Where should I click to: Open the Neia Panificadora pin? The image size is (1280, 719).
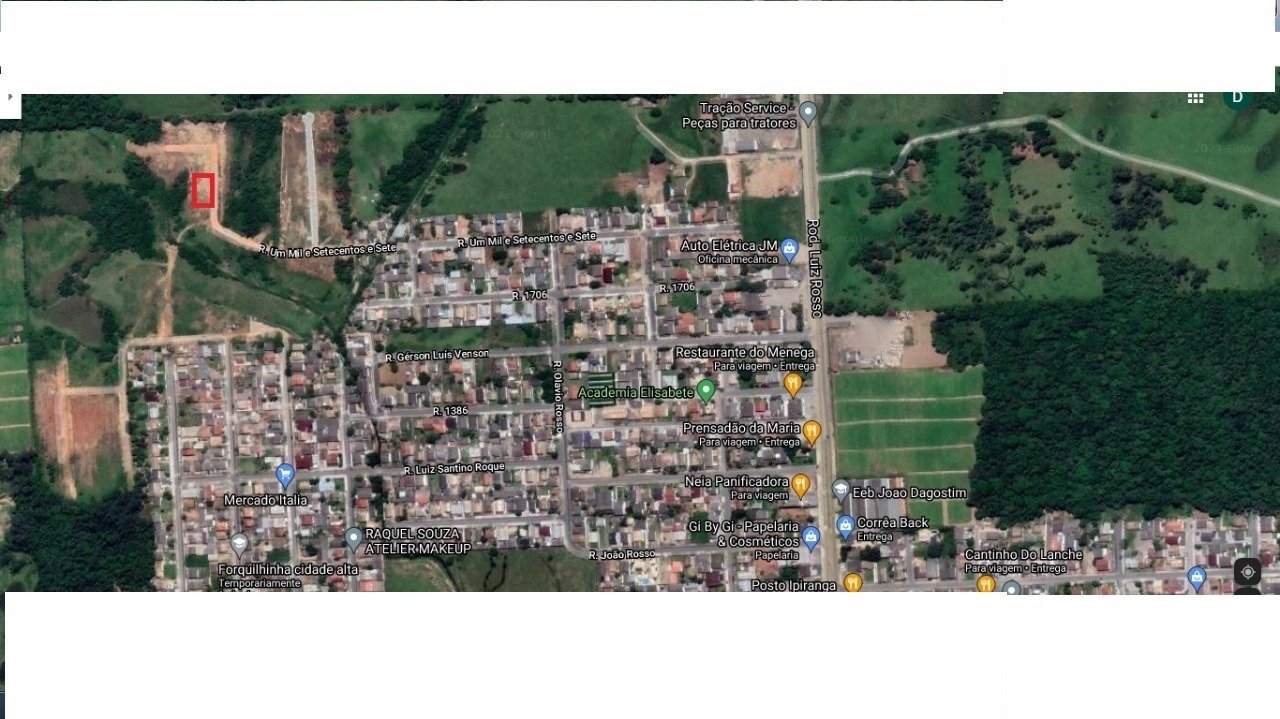pyautogui.click(x=801, y=485)
